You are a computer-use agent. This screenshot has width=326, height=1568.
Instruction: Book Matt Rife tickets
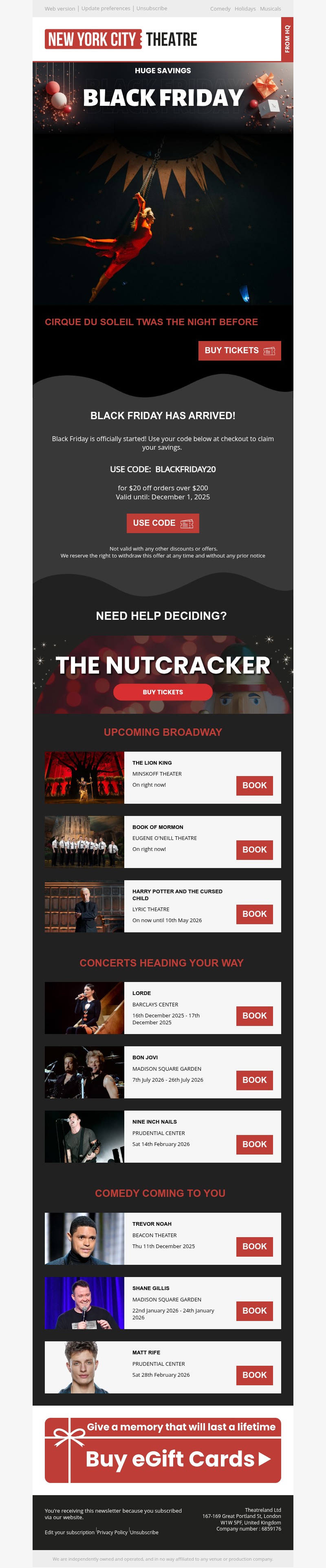click(x=254, y=1374)
